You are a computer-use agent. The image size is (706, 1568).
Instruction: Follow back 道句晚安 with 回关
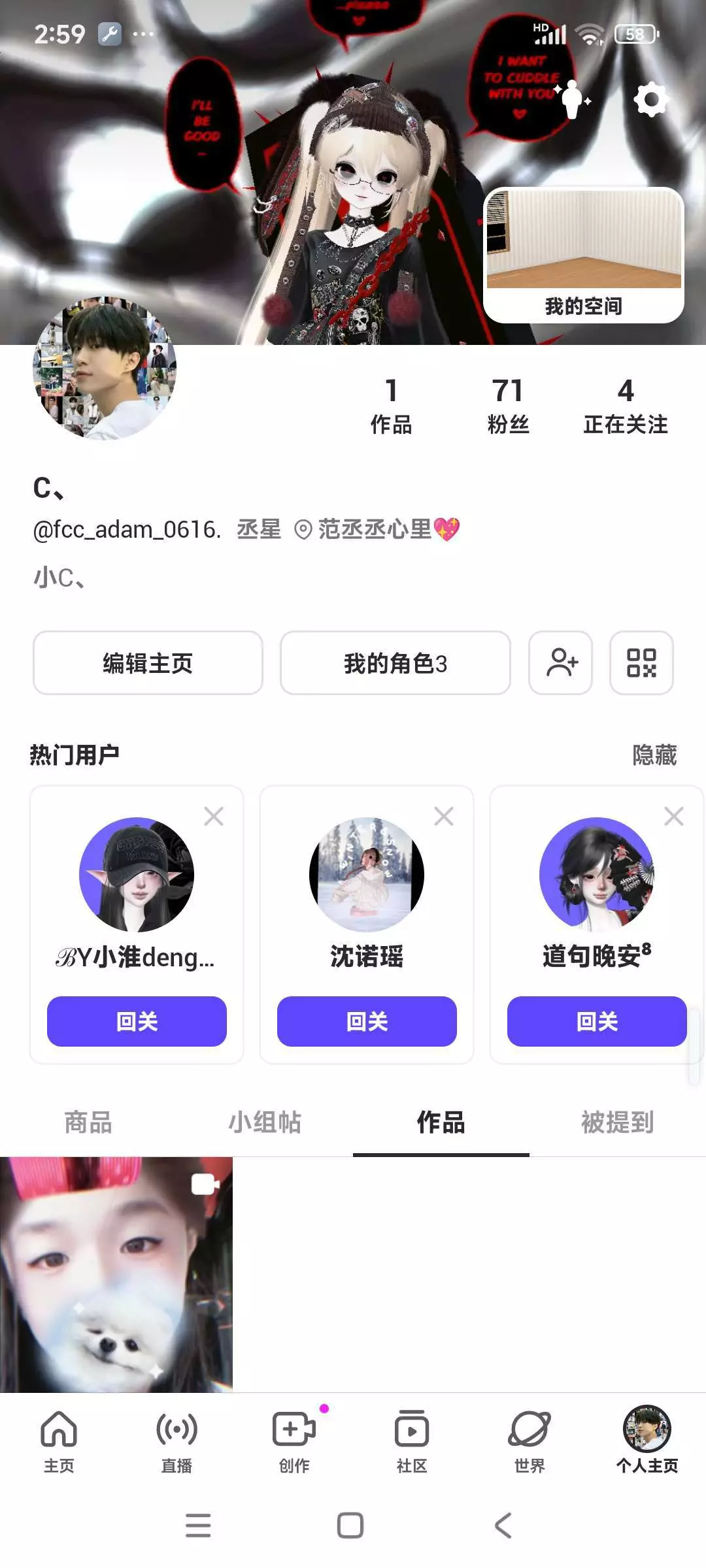[x=597, y=1021]
